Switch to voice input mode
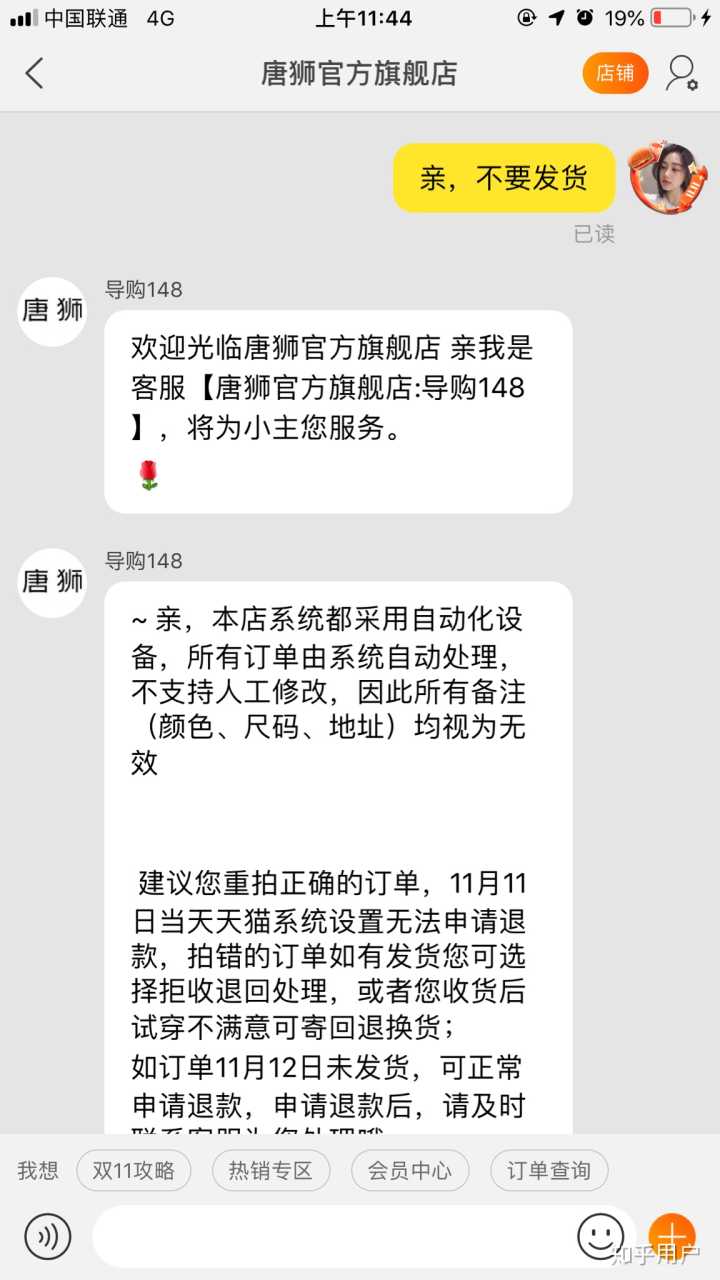Viewport: 720px width, 1280px height. coord(48,1236)
